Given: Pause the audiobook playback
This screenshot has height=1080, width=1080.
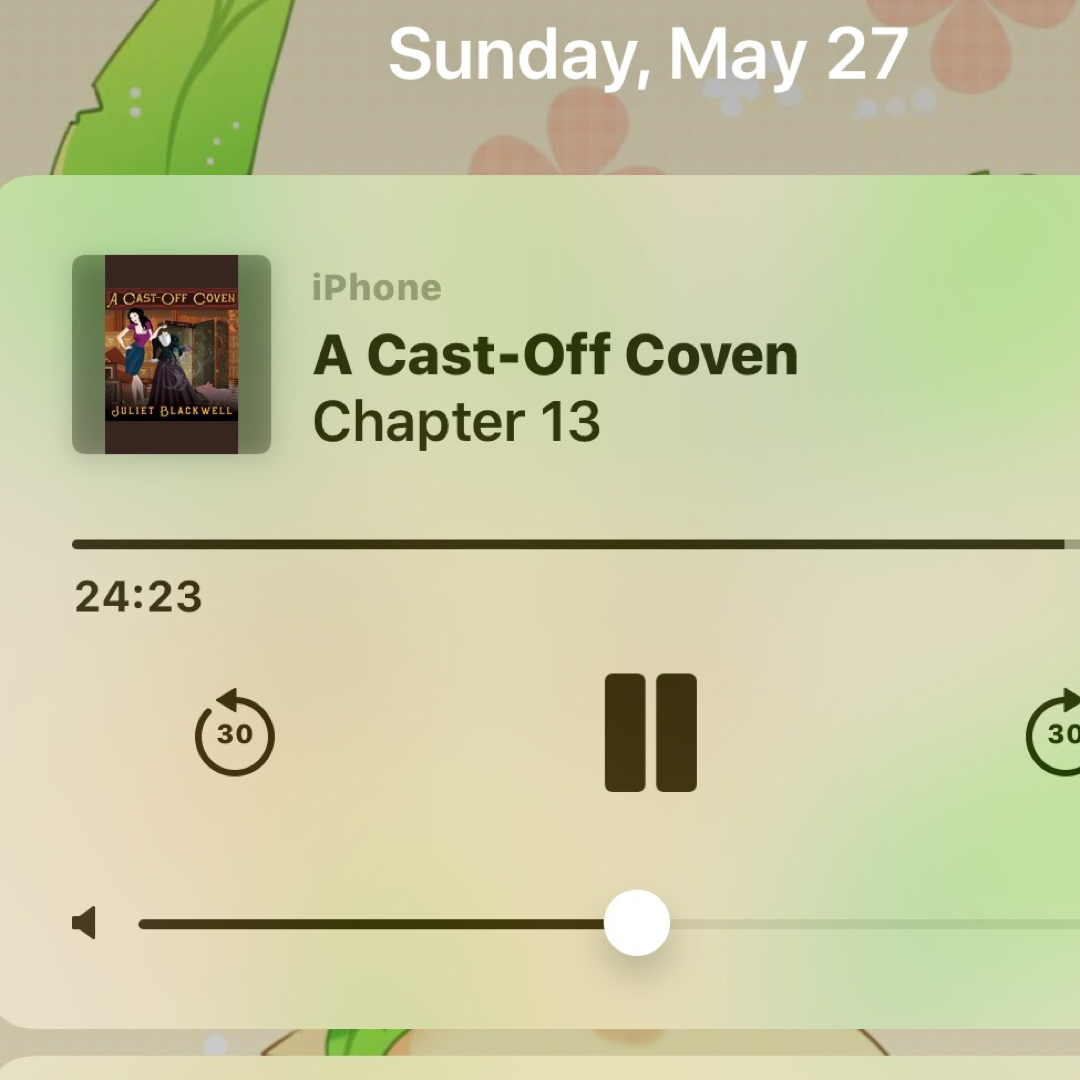Looking at the screenshot, I should pyautogui.click(x=650, y=733).
